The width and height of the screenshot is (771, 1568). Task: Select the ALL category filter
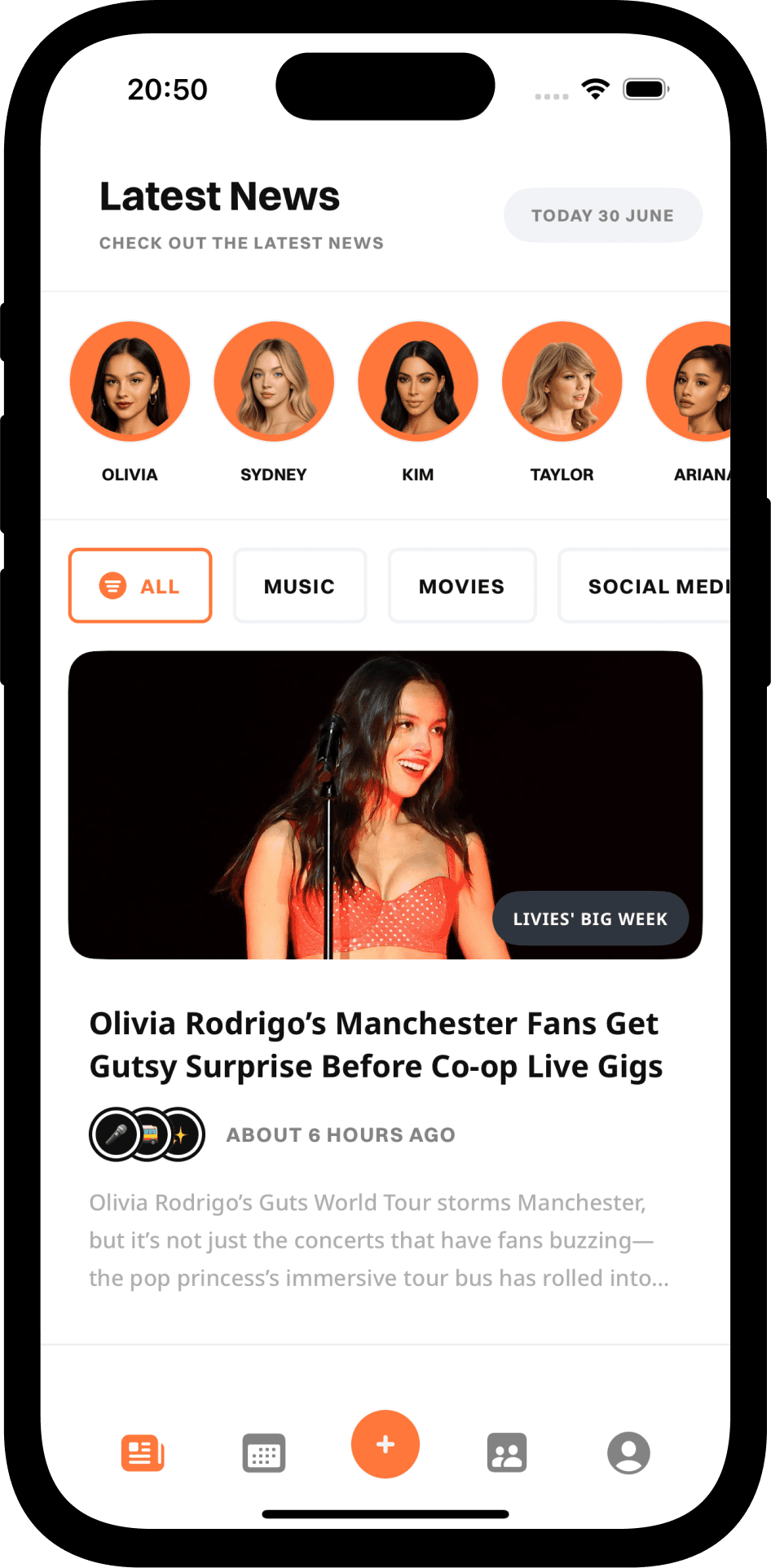(x=140, y=585)
